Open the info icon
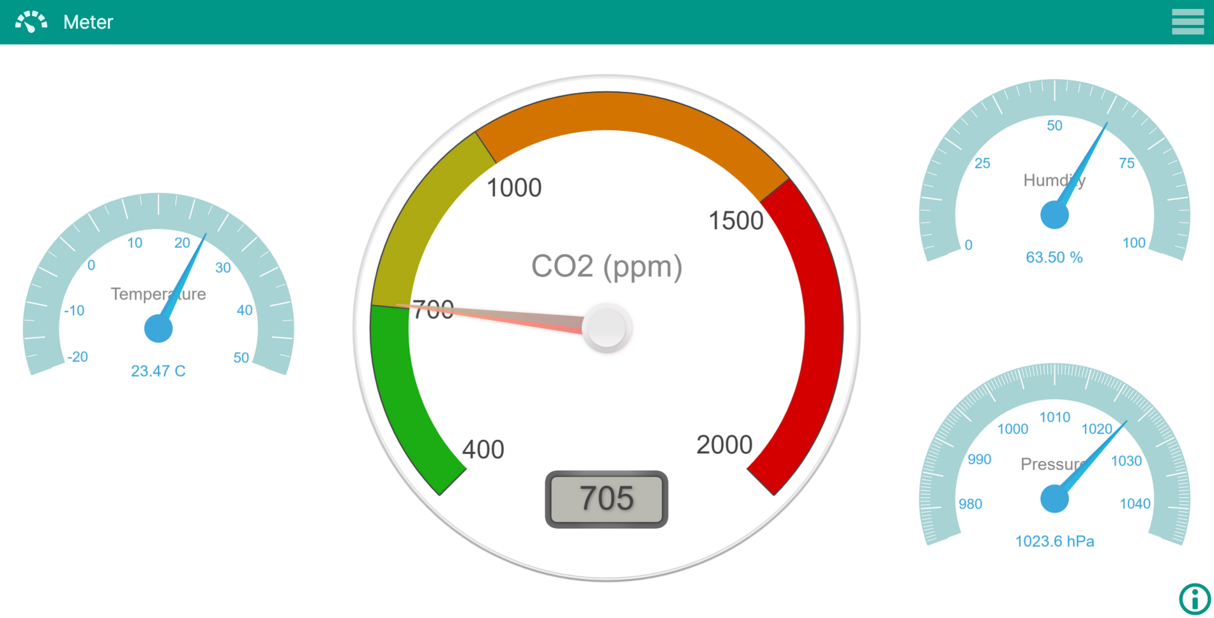1214x618 pixels. 1194,598
